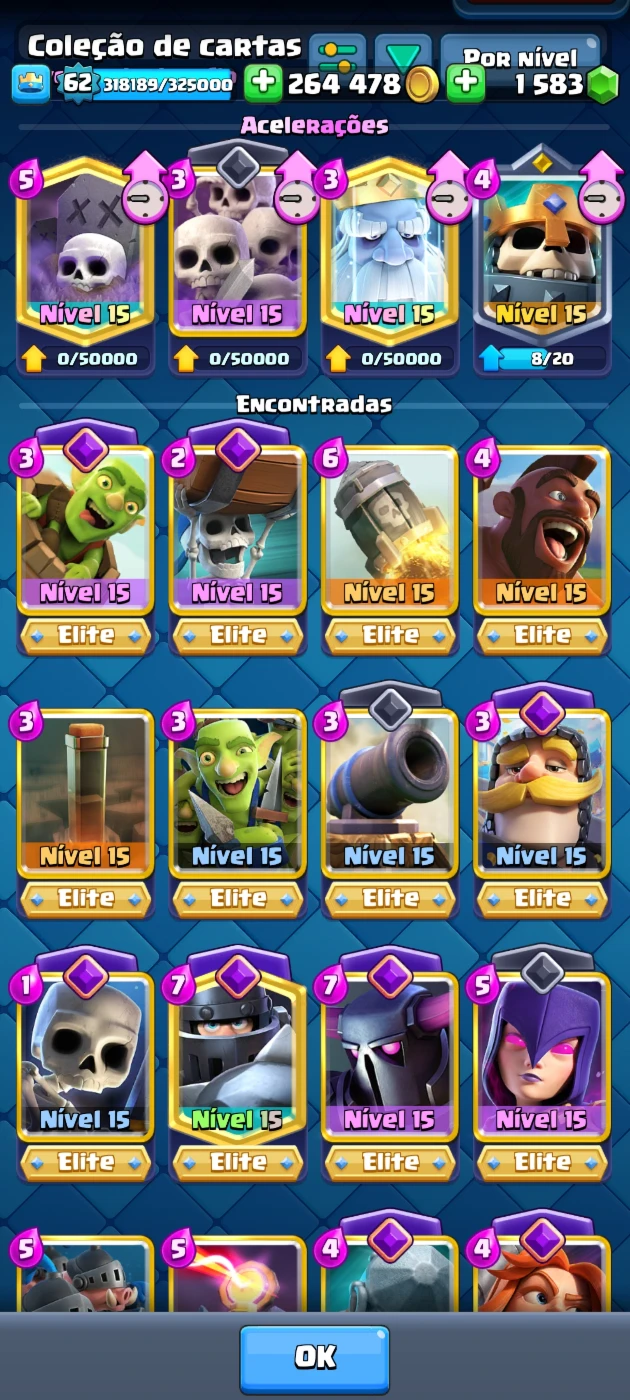
Task: Open the Mega Knight card
Action: tap(238, 1058)
